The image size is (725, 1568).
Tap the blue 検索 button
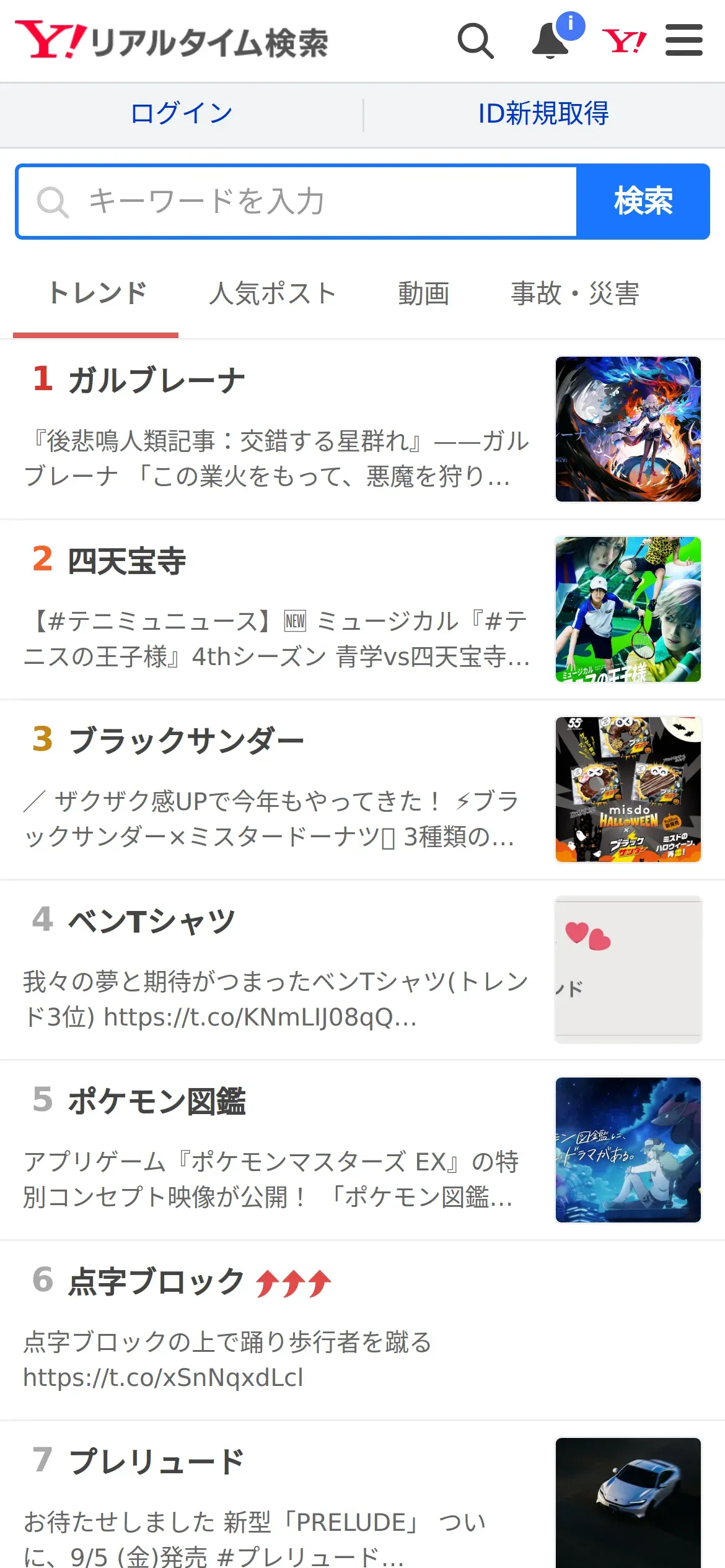(x=643, y=202)
